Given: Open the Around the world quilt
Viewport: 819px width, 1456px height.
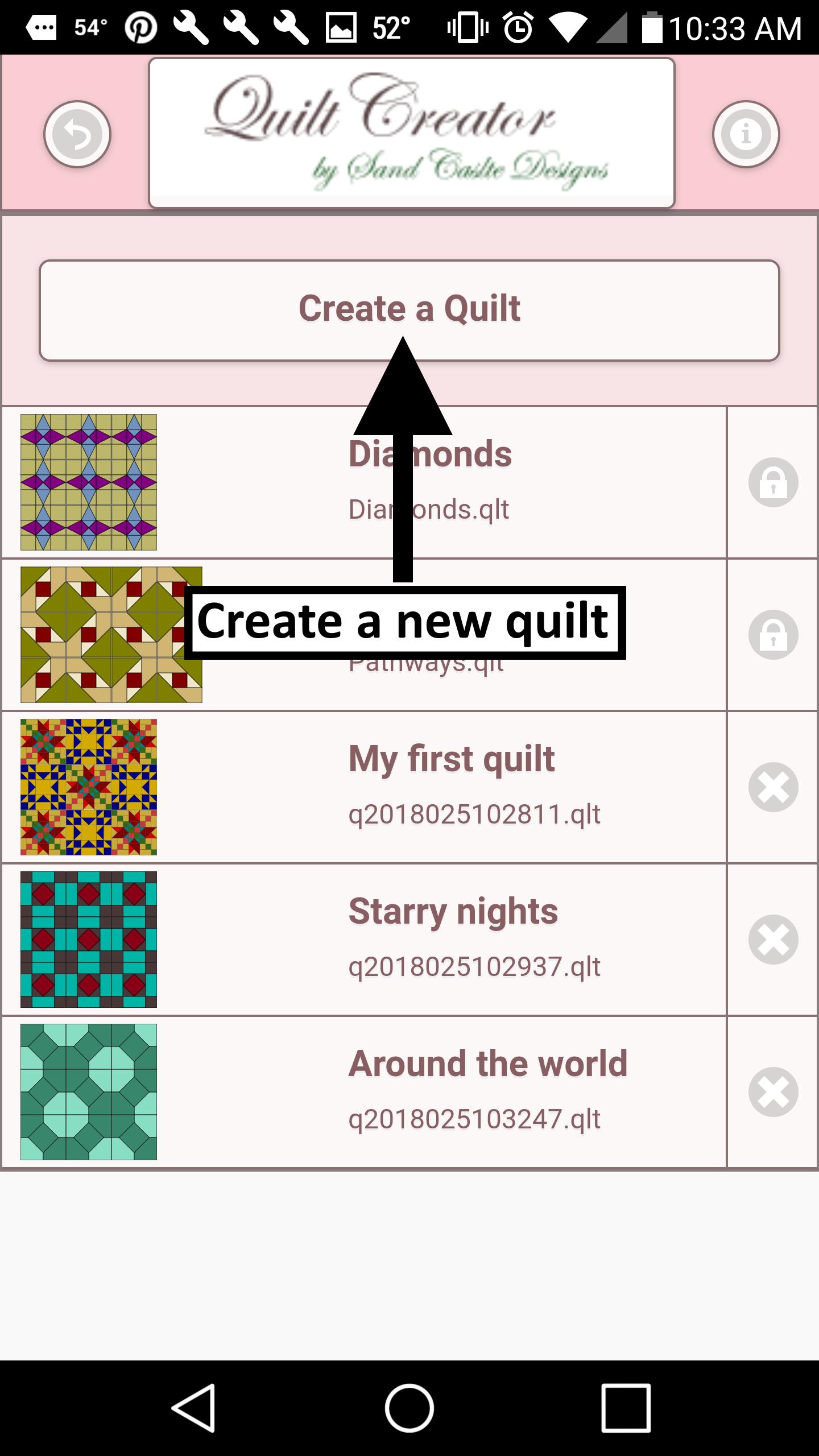Looking at the screenshot, I should [x=364, y=1092].
